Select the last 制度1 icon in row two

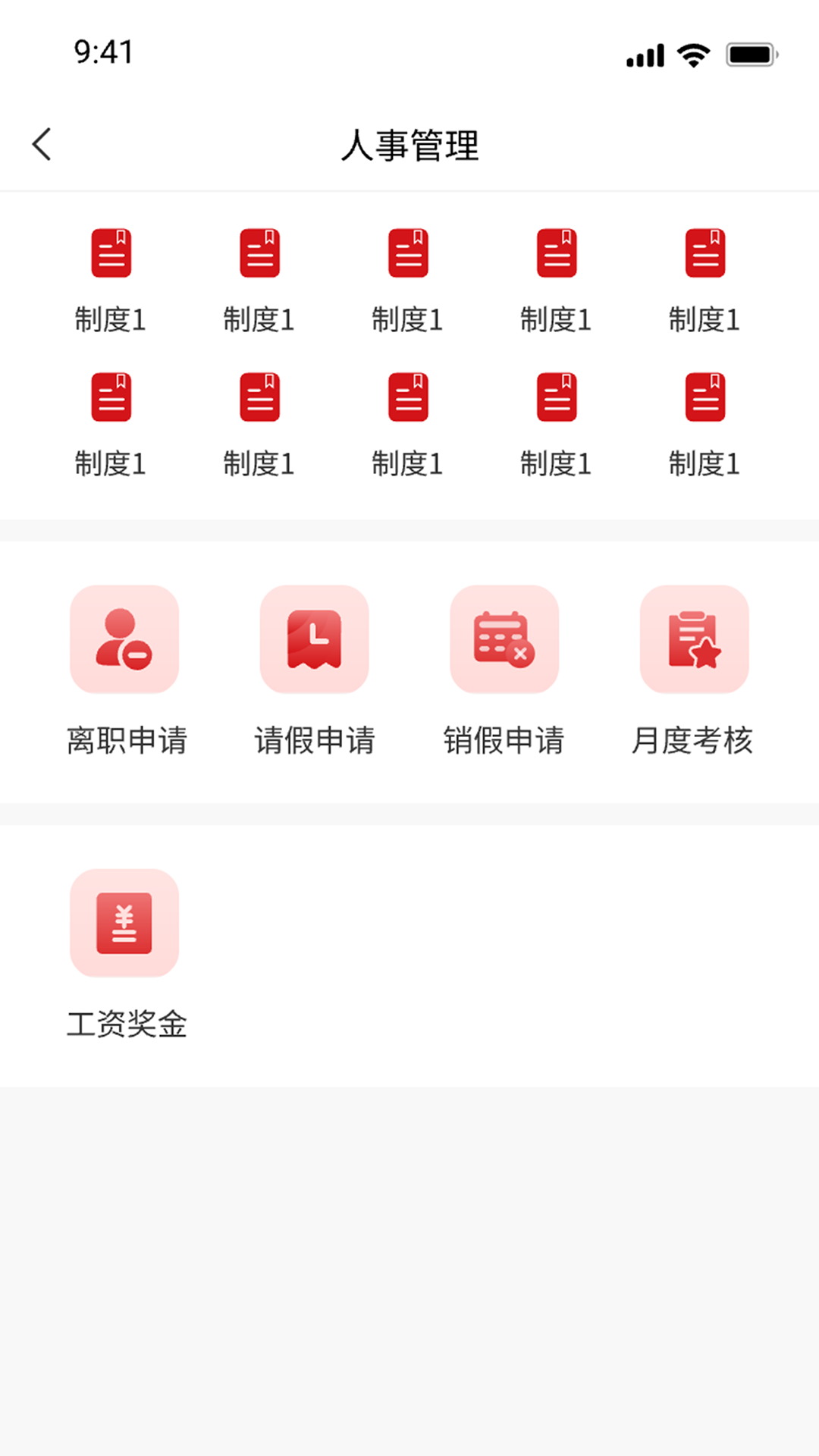point(707,398)
